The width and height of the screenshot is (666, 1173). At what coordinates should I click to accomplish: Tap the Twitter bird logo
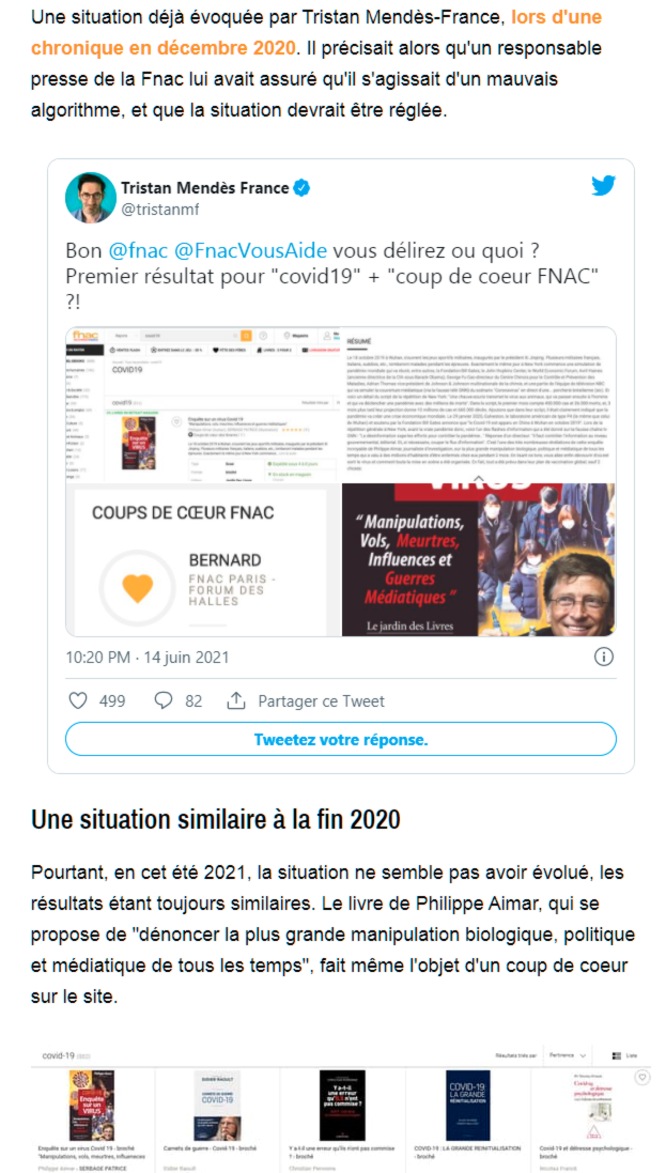click(x=603, y=187)
